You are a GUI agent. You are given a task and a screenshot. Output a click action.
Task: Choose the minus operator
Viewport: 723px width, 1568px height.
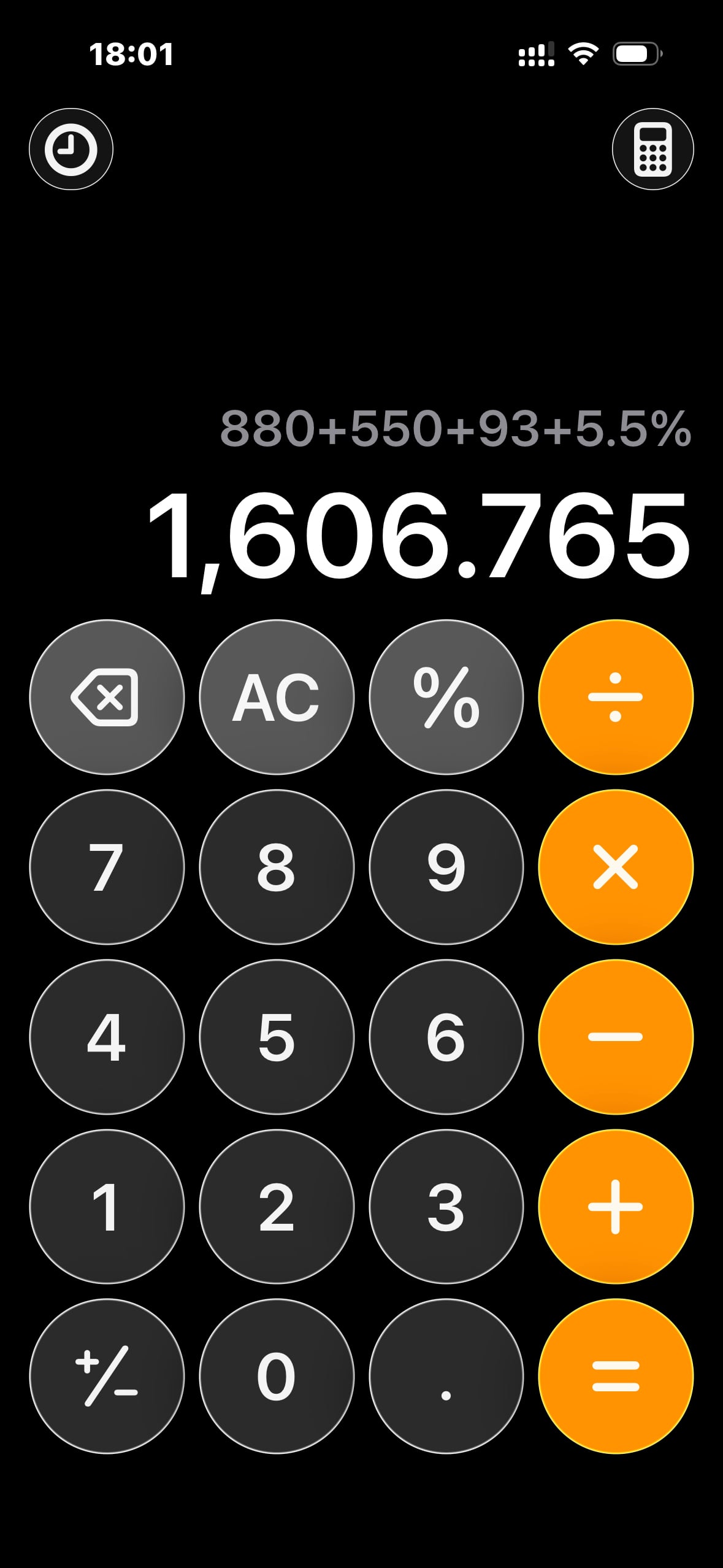coord(616,1037)
